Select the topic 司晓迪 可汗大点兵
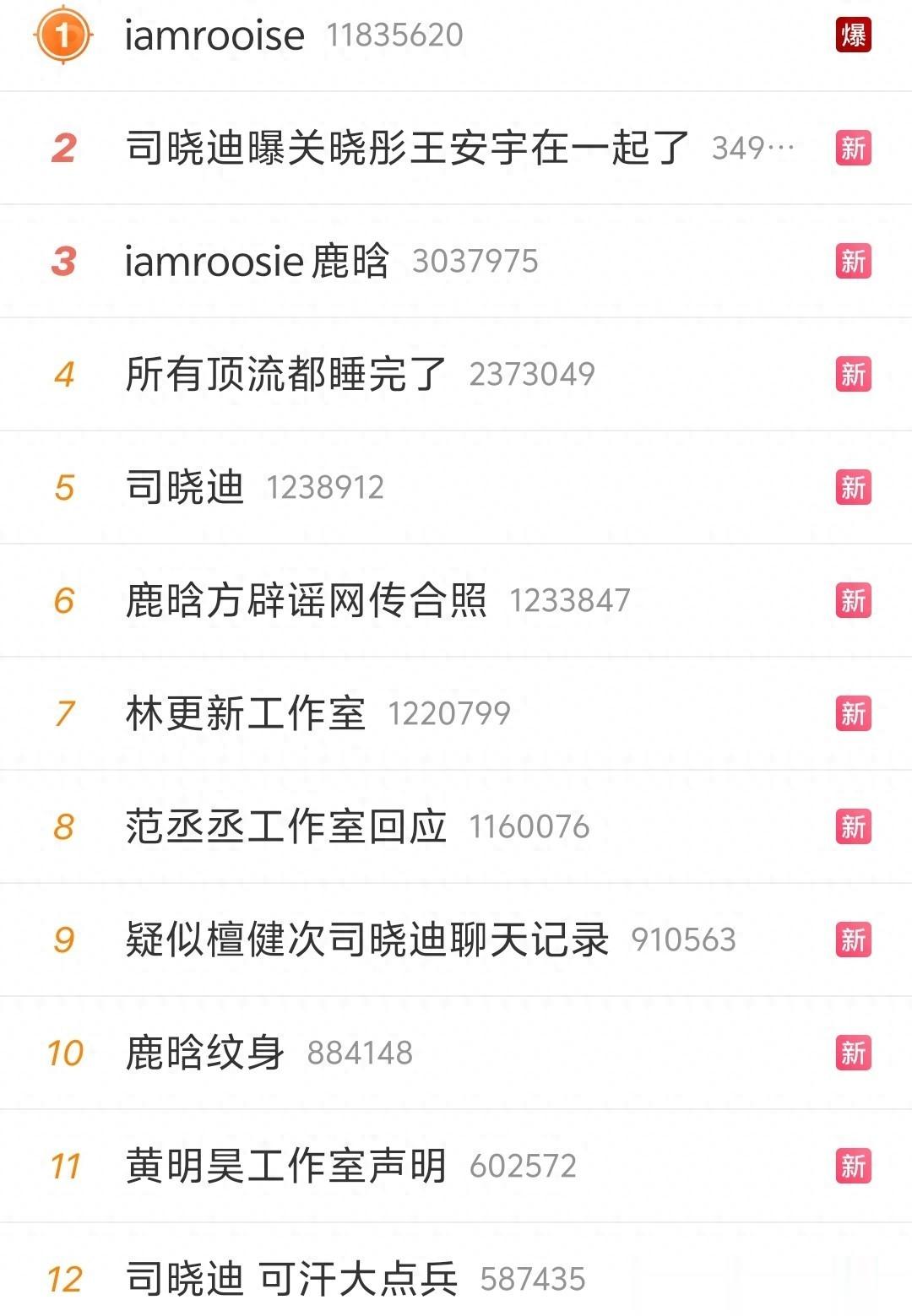The image size is (912, 1316). 291,1279
